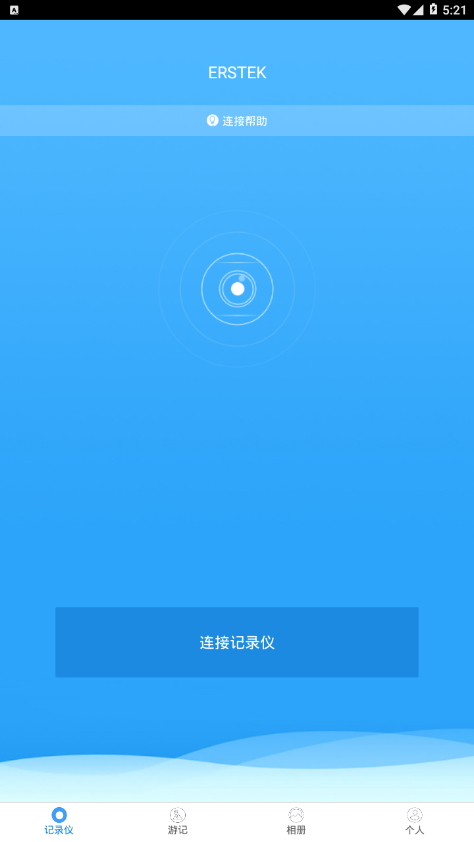The height and width of the screenshot is (842, 474).
Task: Go to the 个人 profile tab
Action: pos(414,822)
